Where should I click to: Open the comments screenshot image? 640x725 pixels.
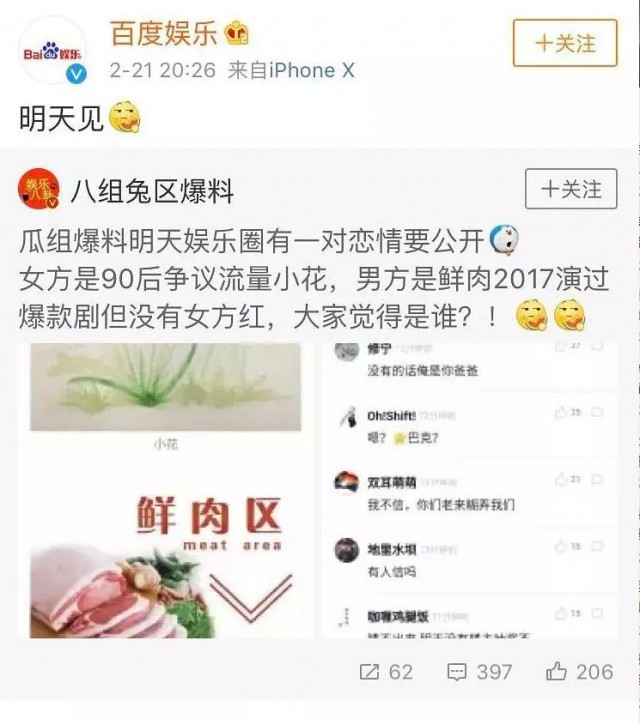[471, 490]
